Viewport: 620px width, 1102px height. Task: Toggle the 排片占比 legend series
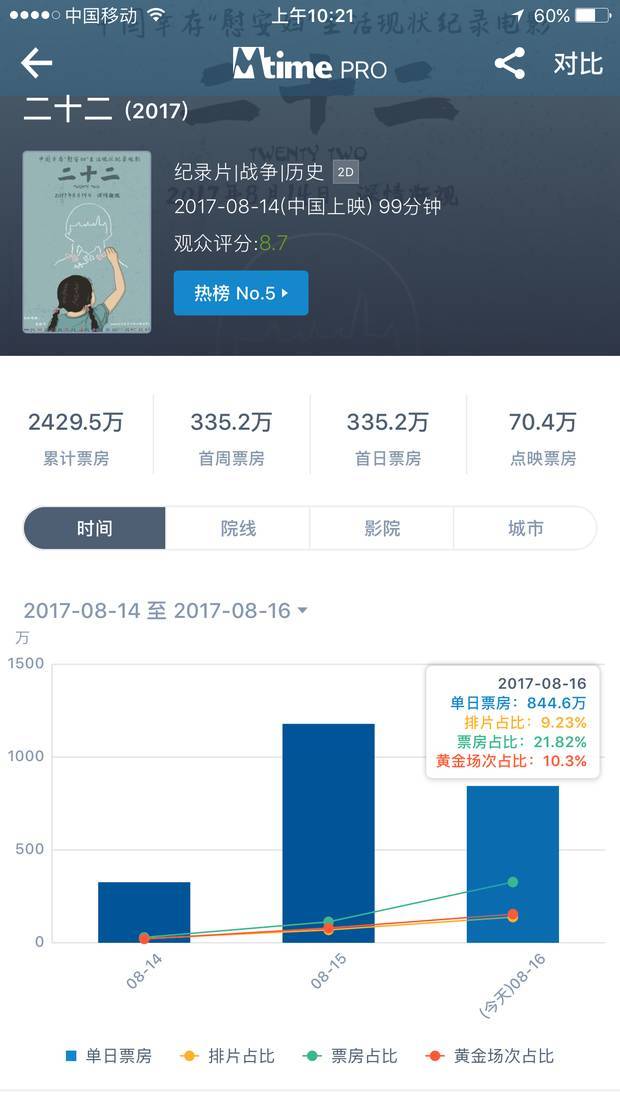click(x=228, y=1056)
